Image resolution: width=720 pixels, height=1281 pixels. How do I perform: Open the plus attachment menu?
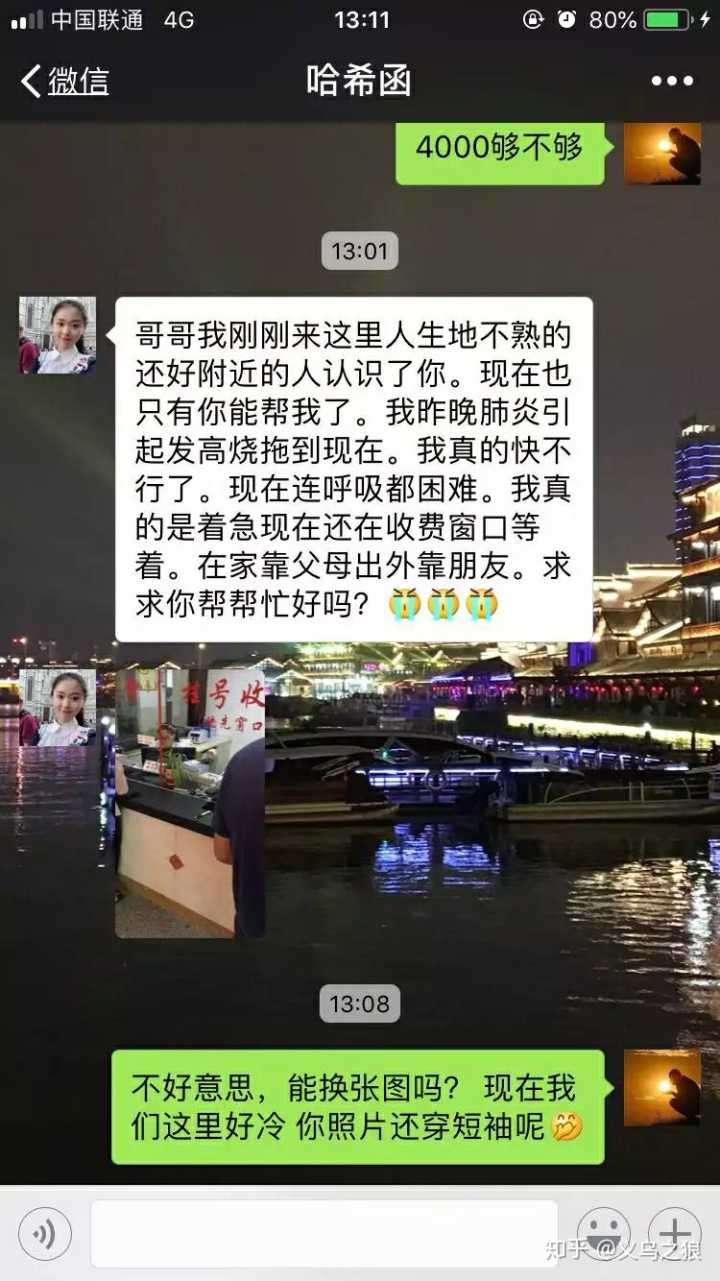[674, 1233]
